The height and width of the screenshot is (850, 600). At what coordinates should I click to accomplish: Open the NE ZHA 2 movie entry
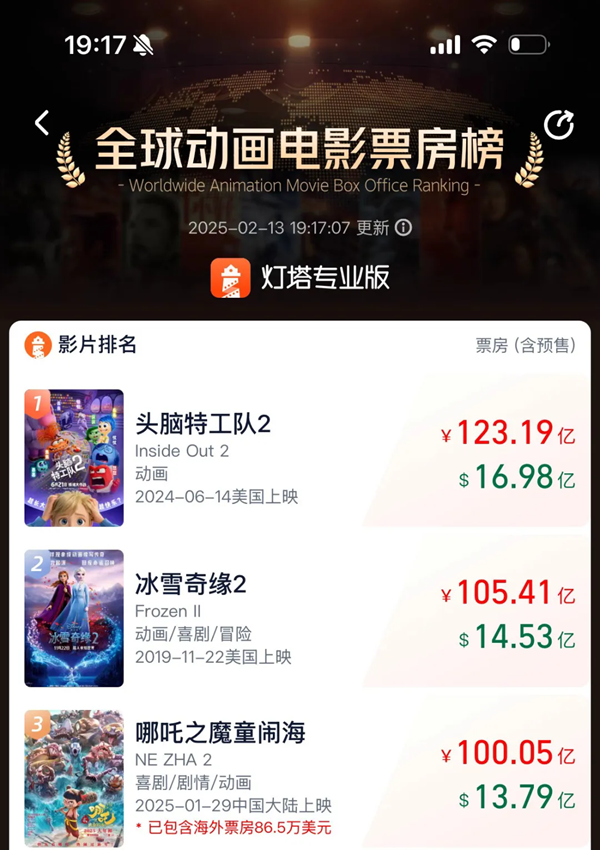(x=300, y=775)
